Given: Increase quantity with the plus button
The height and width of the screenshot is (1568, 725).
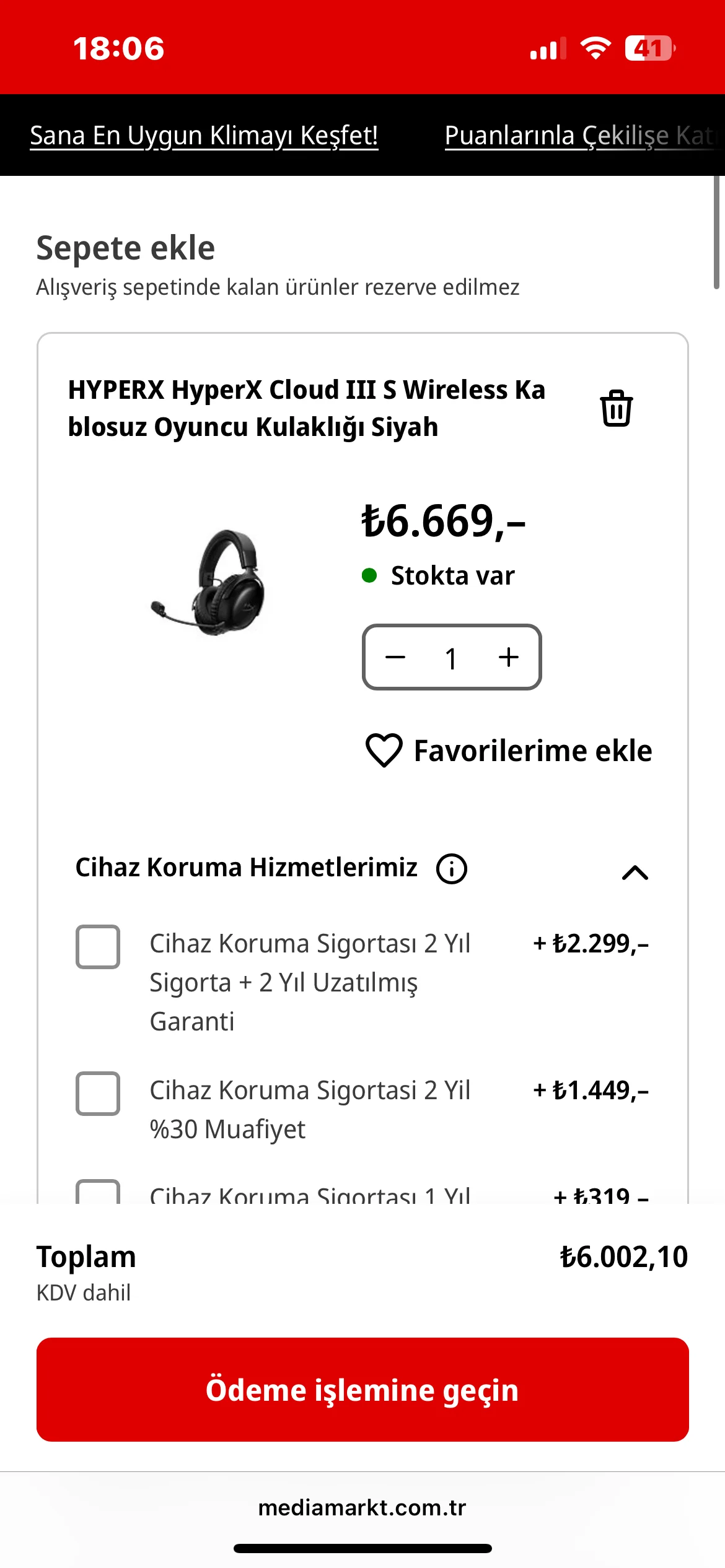Looking at the screenshot, I should pyautogui.click(x=509, y=657).
